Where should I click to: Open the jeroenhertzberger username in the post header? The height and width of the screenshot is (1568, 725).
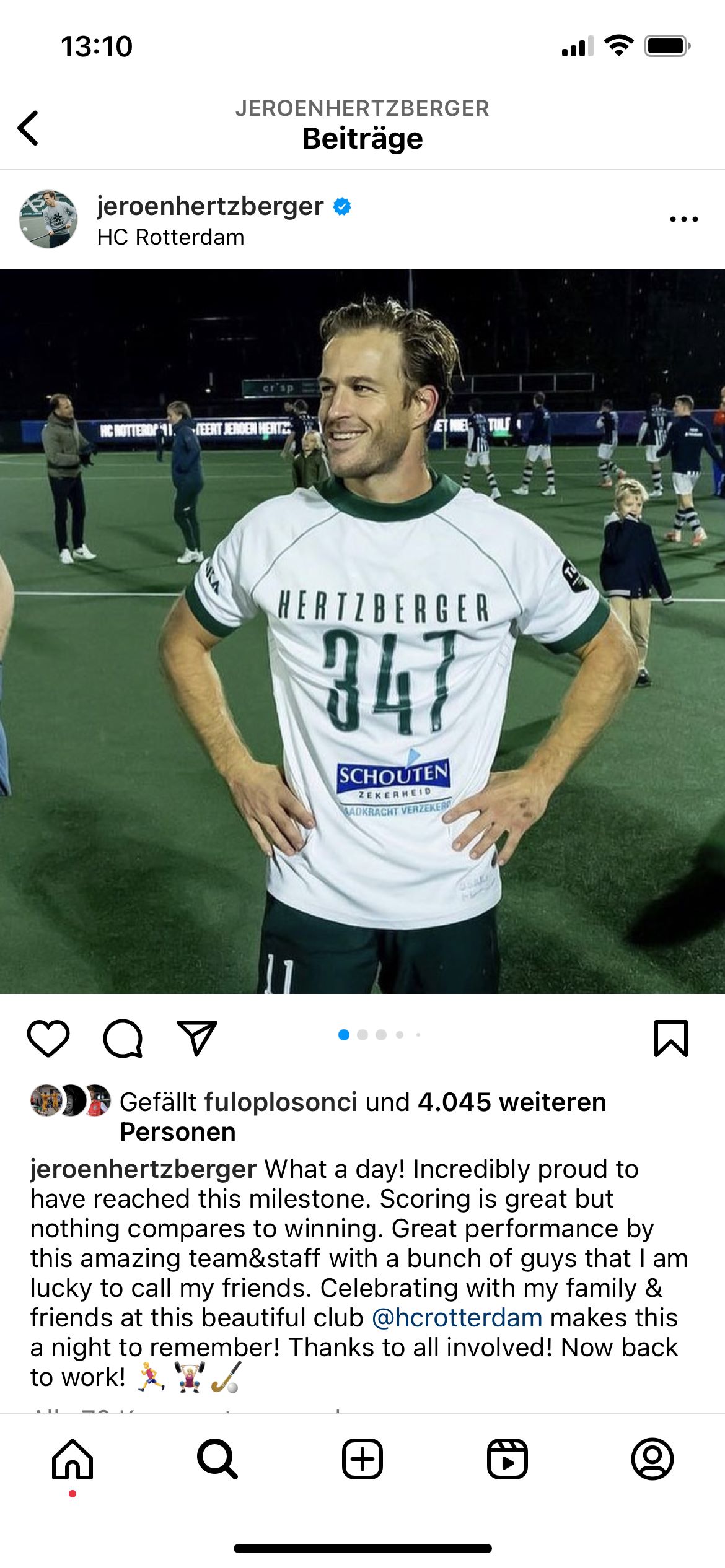(210, 206)
